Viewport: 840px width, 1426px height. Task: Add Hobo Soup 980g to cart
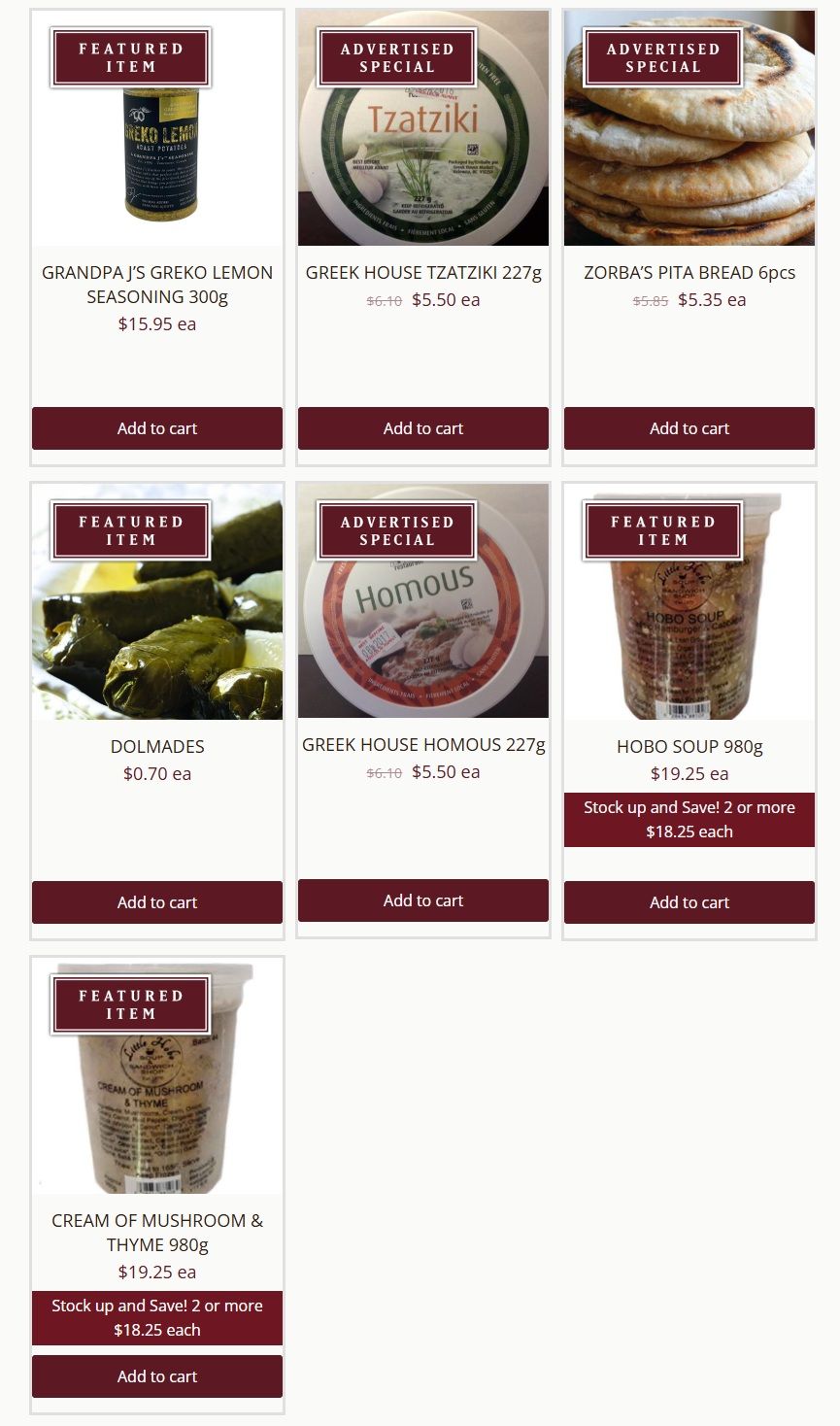[x=689, y=902]
